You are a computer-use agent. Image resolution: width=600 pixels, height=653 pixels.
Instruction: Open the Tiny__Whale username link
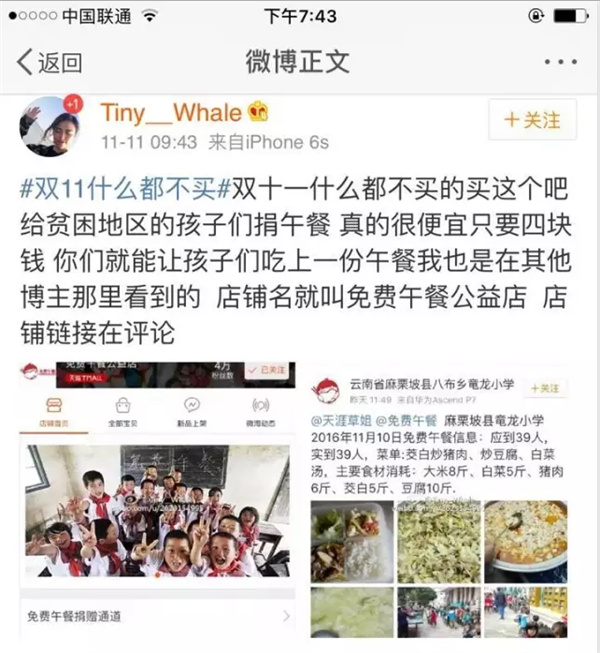point(171,112)
